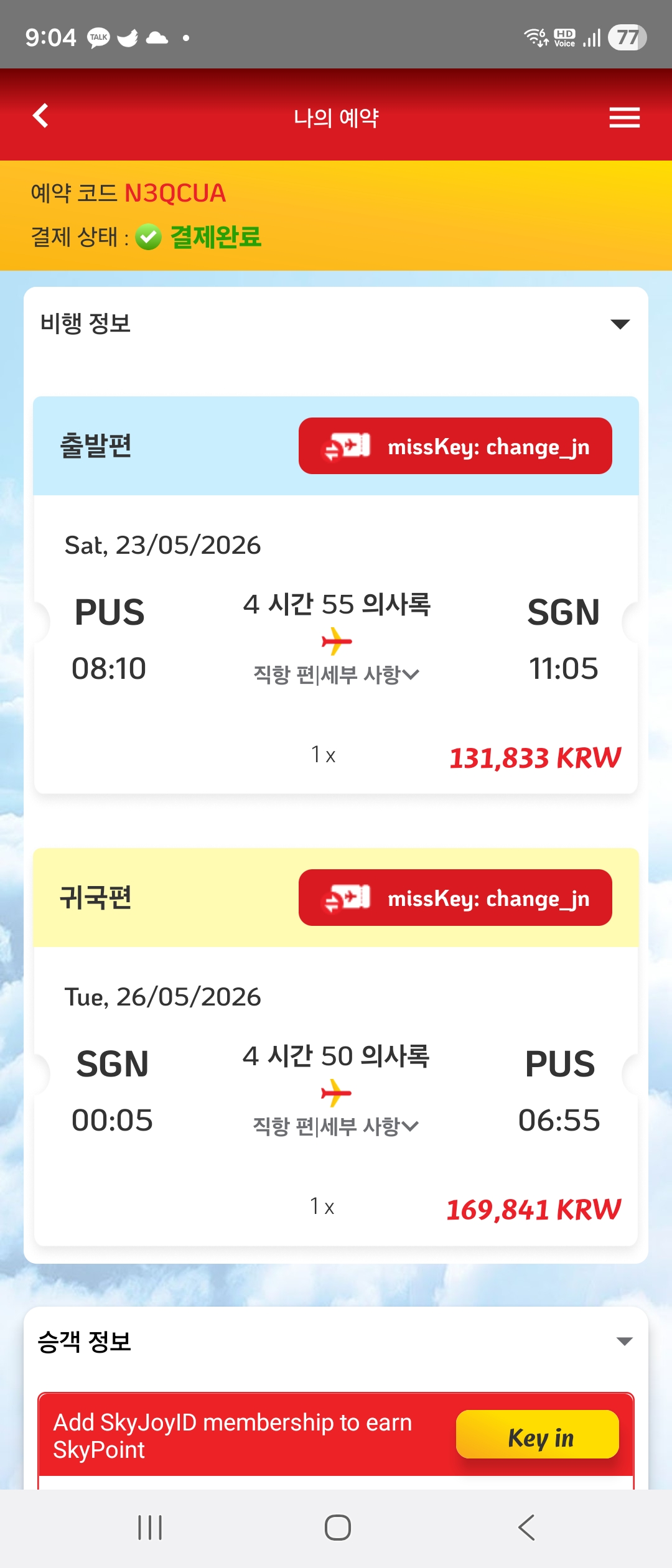Collapse the 승객 정보 section
Image resolution: width=672 pixels, height=1568 pixels.
coord(624,1341)
